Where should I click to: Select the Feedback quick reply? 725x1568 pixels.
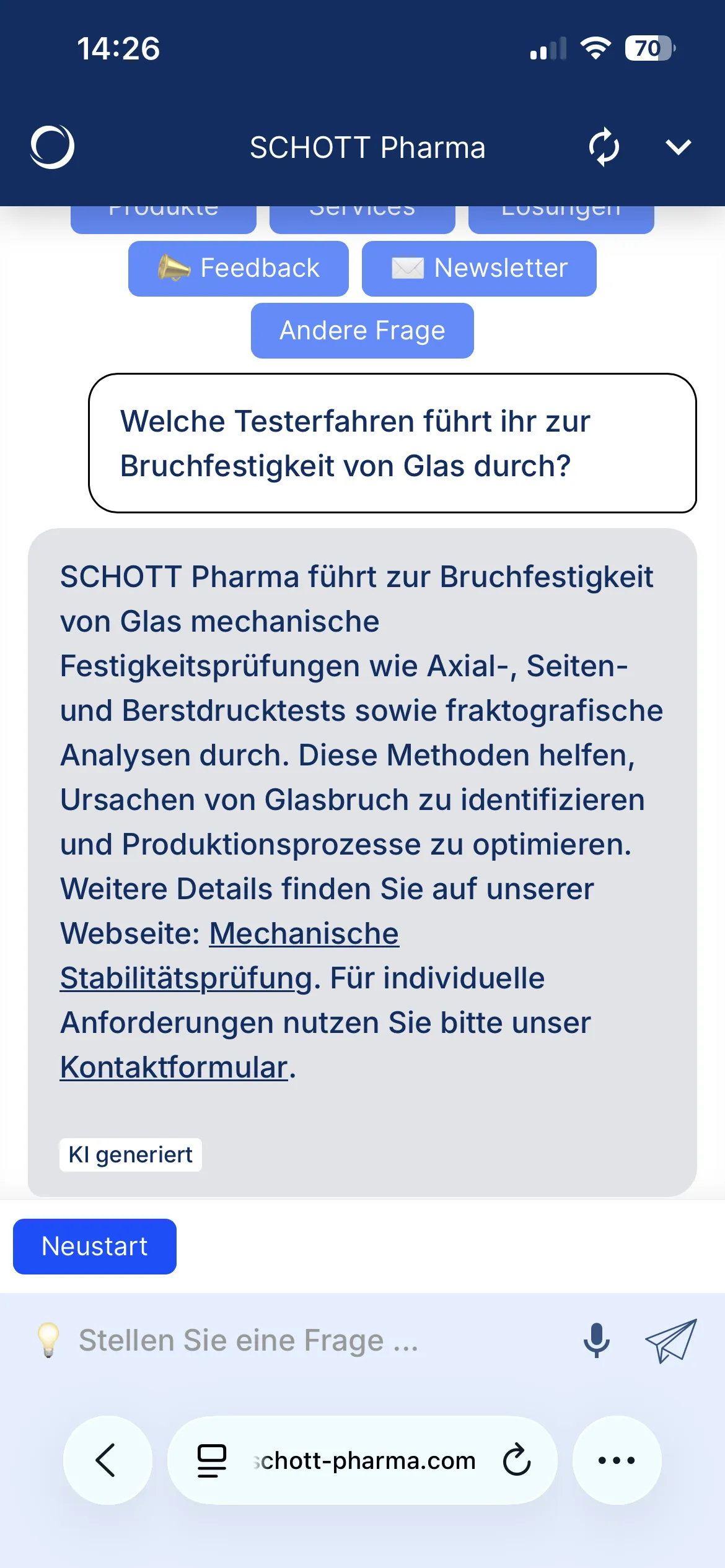(x=238, y=268)
